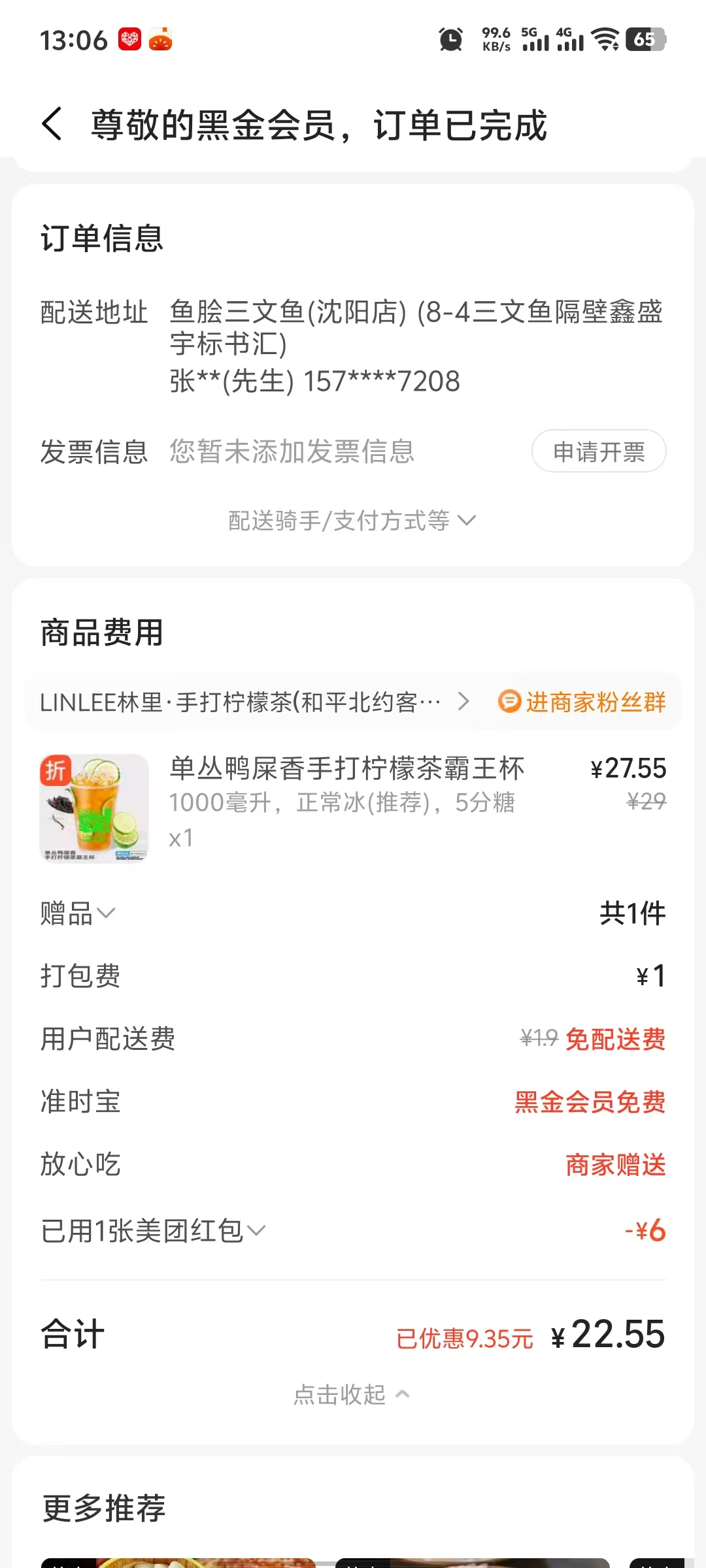Image resolution: width=706 pixels, height=1568 pixels.
Task: Join the store fan group 进商家粉丝群
Action: [582, 702]
